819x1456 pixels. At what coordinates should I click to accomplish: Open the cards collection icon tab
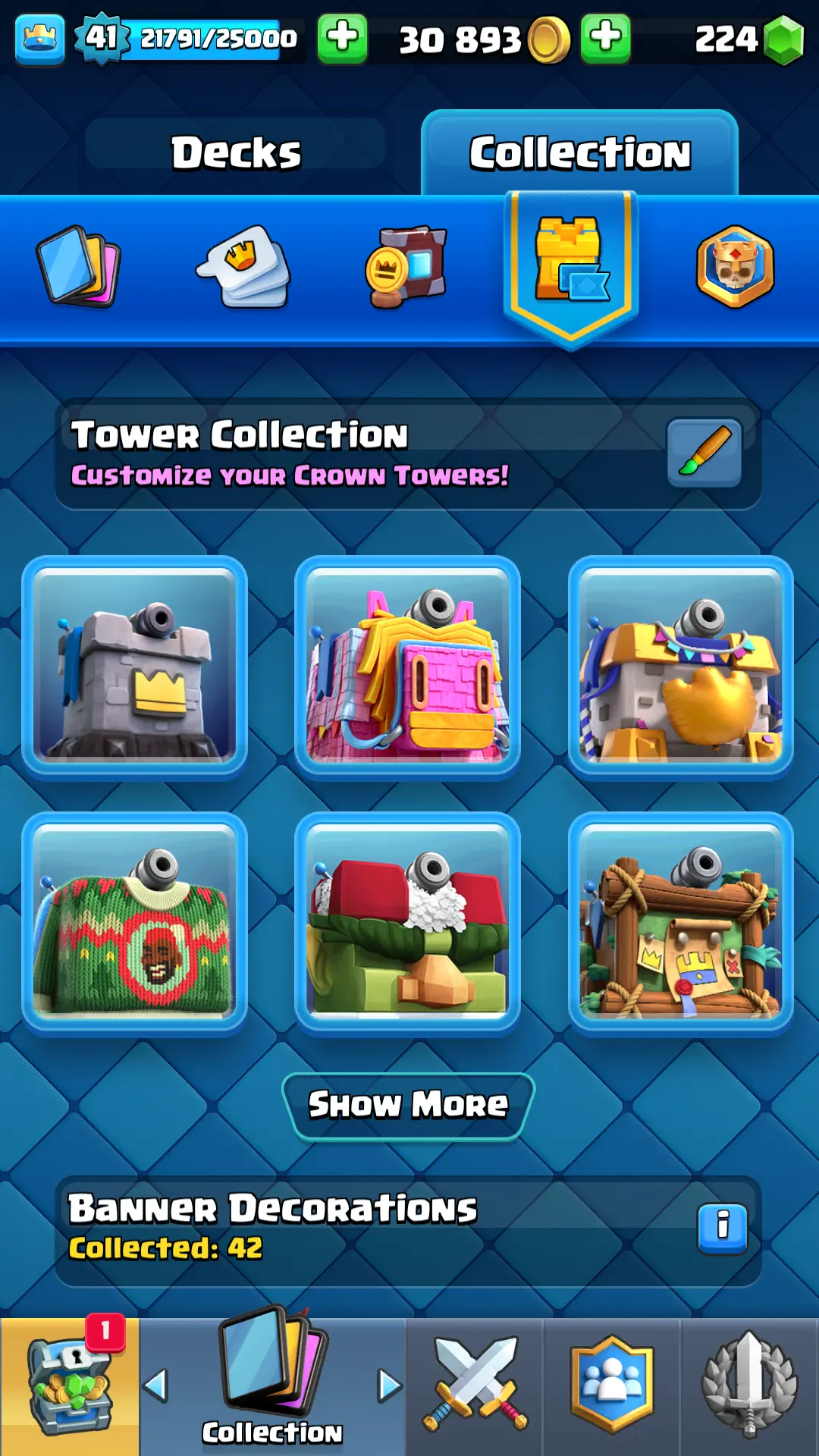78,266
